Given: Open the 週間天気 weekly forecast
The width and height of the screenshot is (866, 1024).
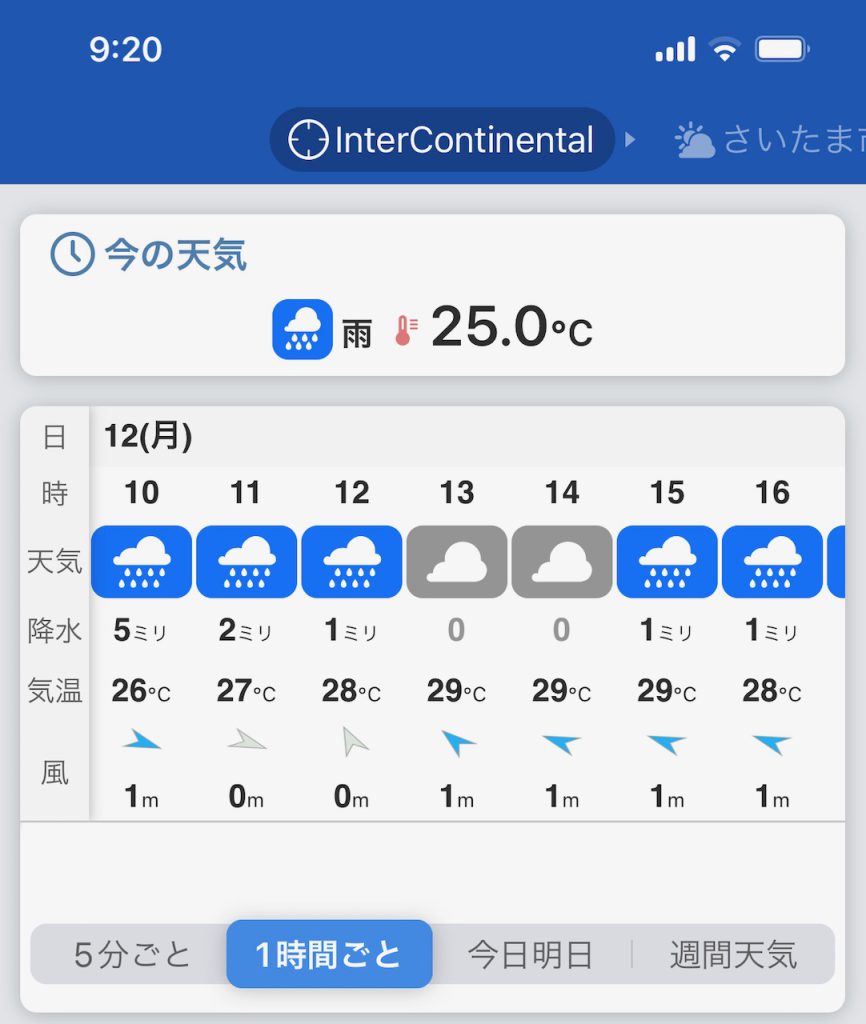Looking at the screenshot, I should pyautogui.click(x=733, y=955).
